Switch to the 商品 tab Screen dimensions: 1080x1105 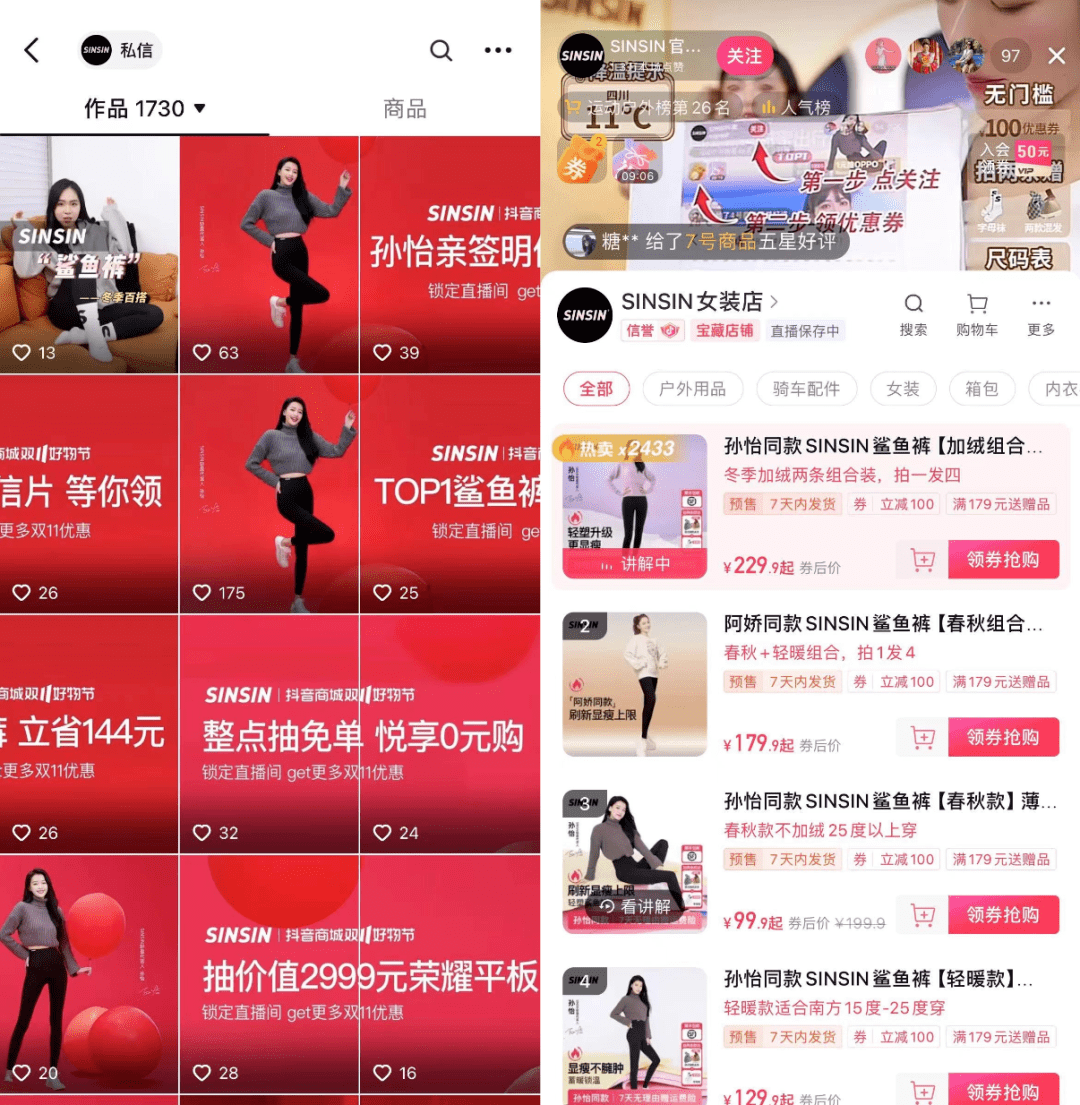pos(405,108)
